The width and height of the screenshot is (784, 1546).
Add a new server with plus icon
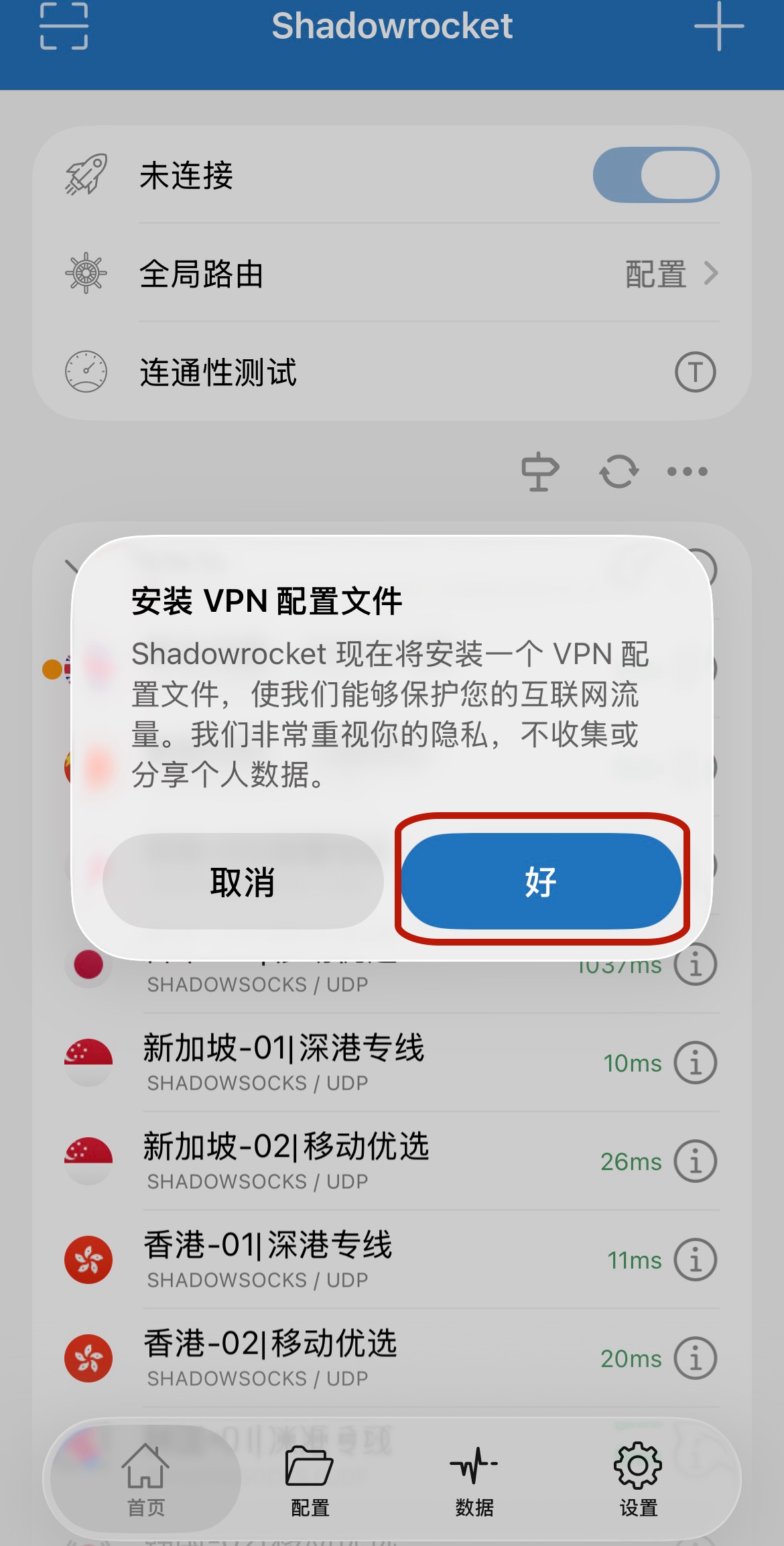pyautogui.click(x=718, y=26)
